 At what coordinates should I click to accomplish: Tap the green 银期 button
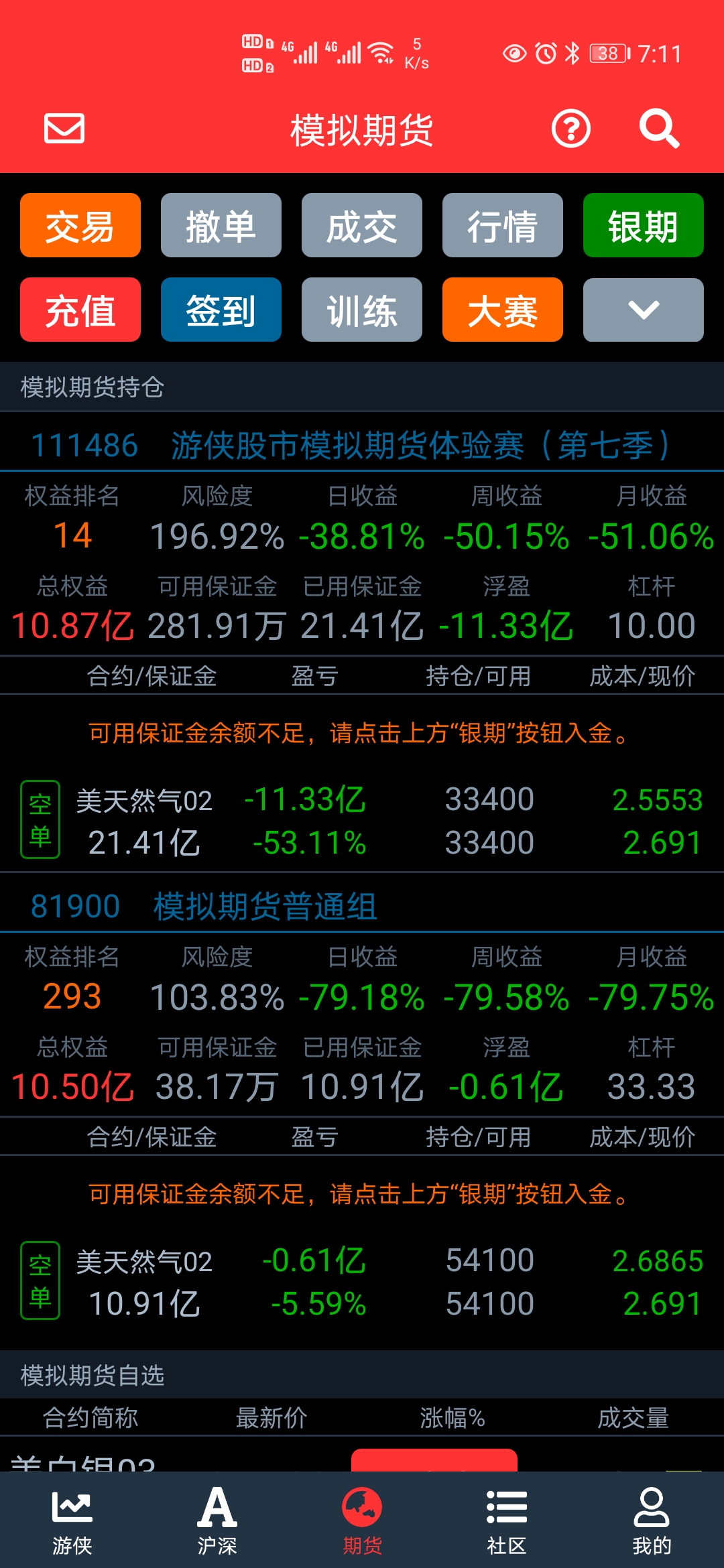(644, 225)
